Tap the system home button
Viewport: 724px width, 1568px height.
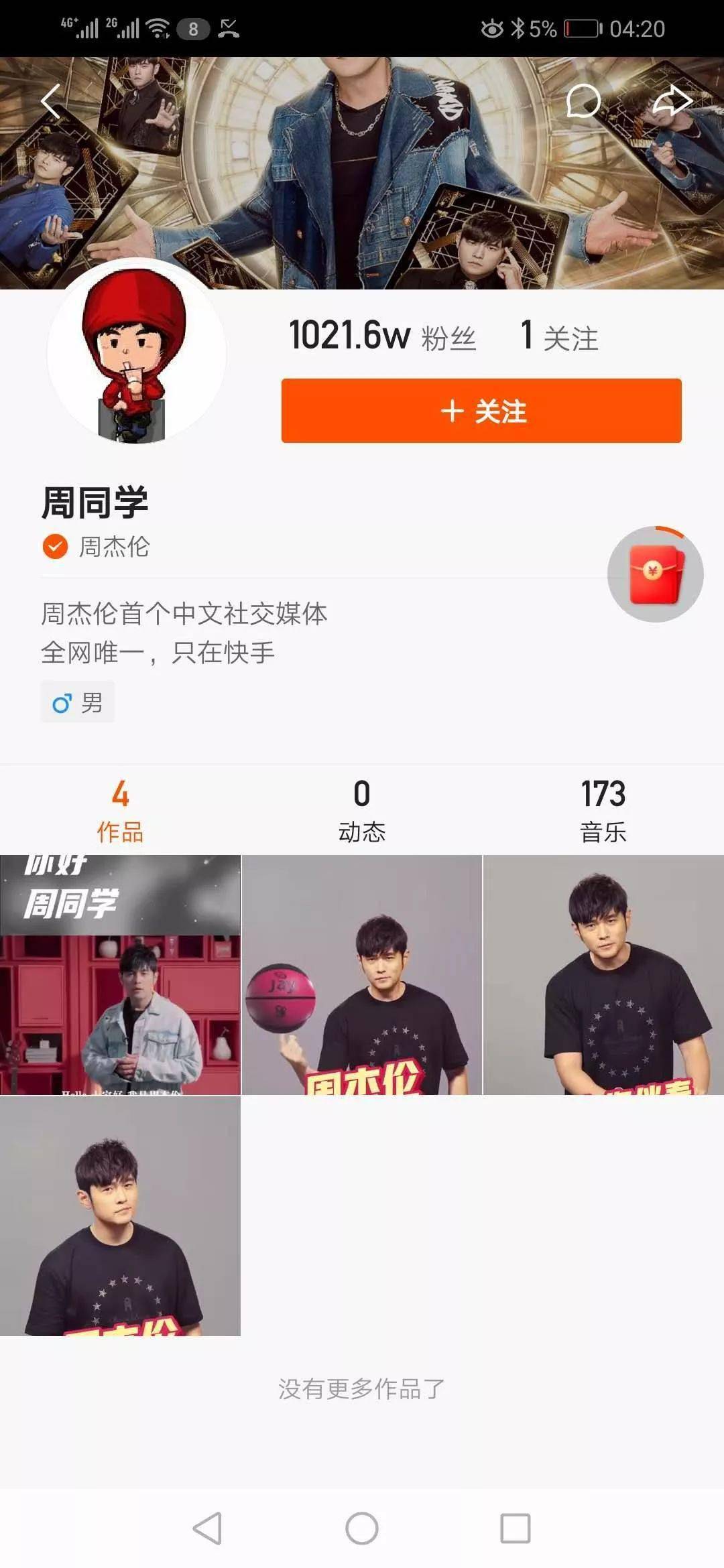point(361,1528)
